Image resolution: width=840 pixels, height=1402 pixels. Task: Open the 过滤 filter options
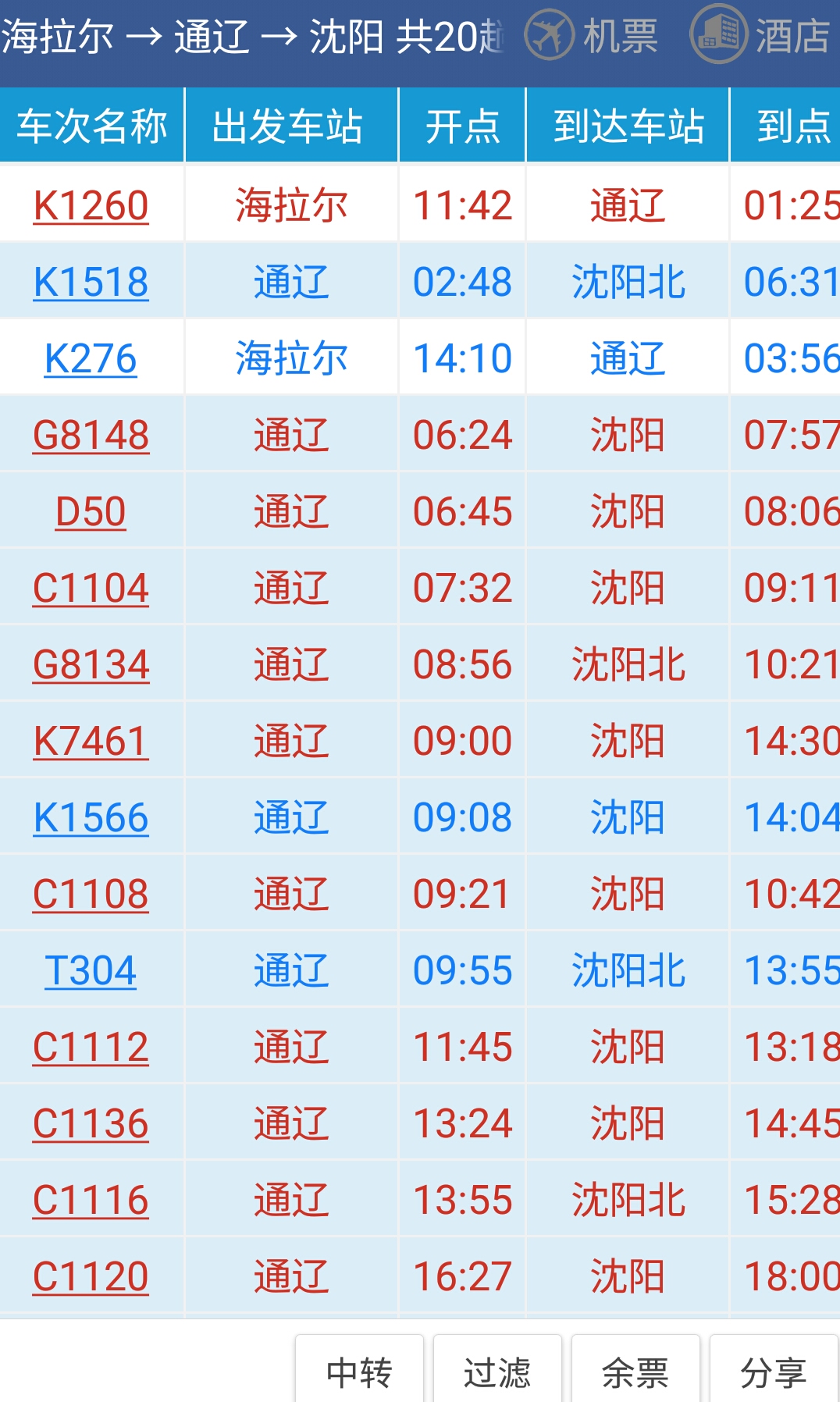click(497, 1371)
